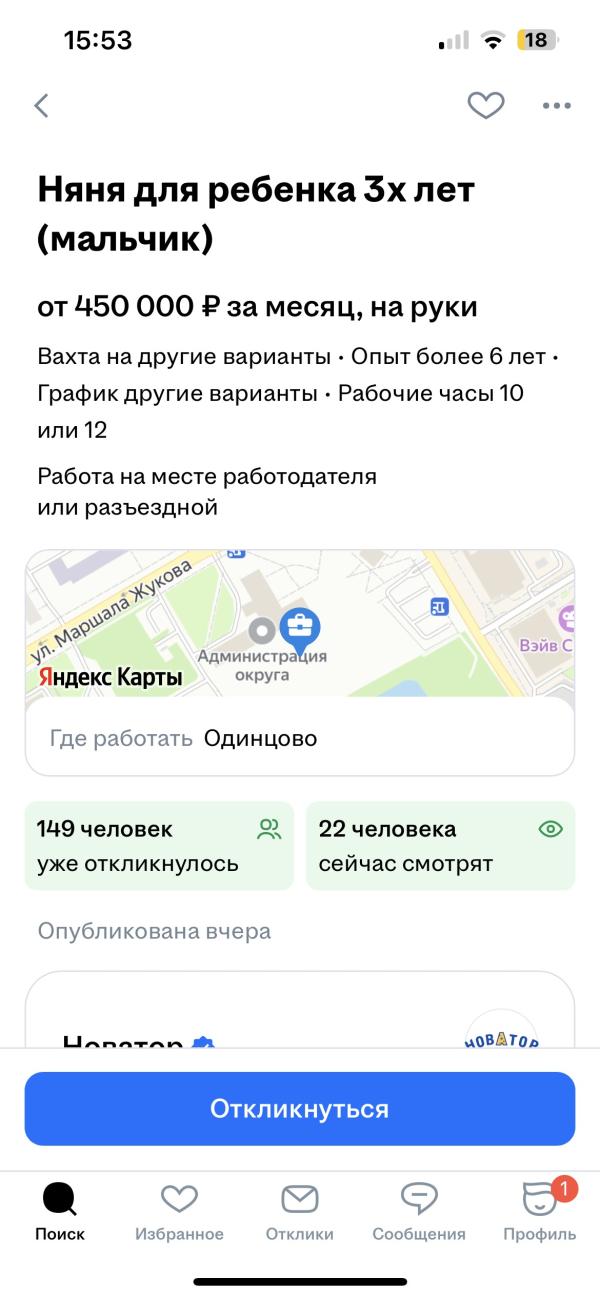
Task: Open the Yandex map of the workplace
Action: [x=300, y=622]
